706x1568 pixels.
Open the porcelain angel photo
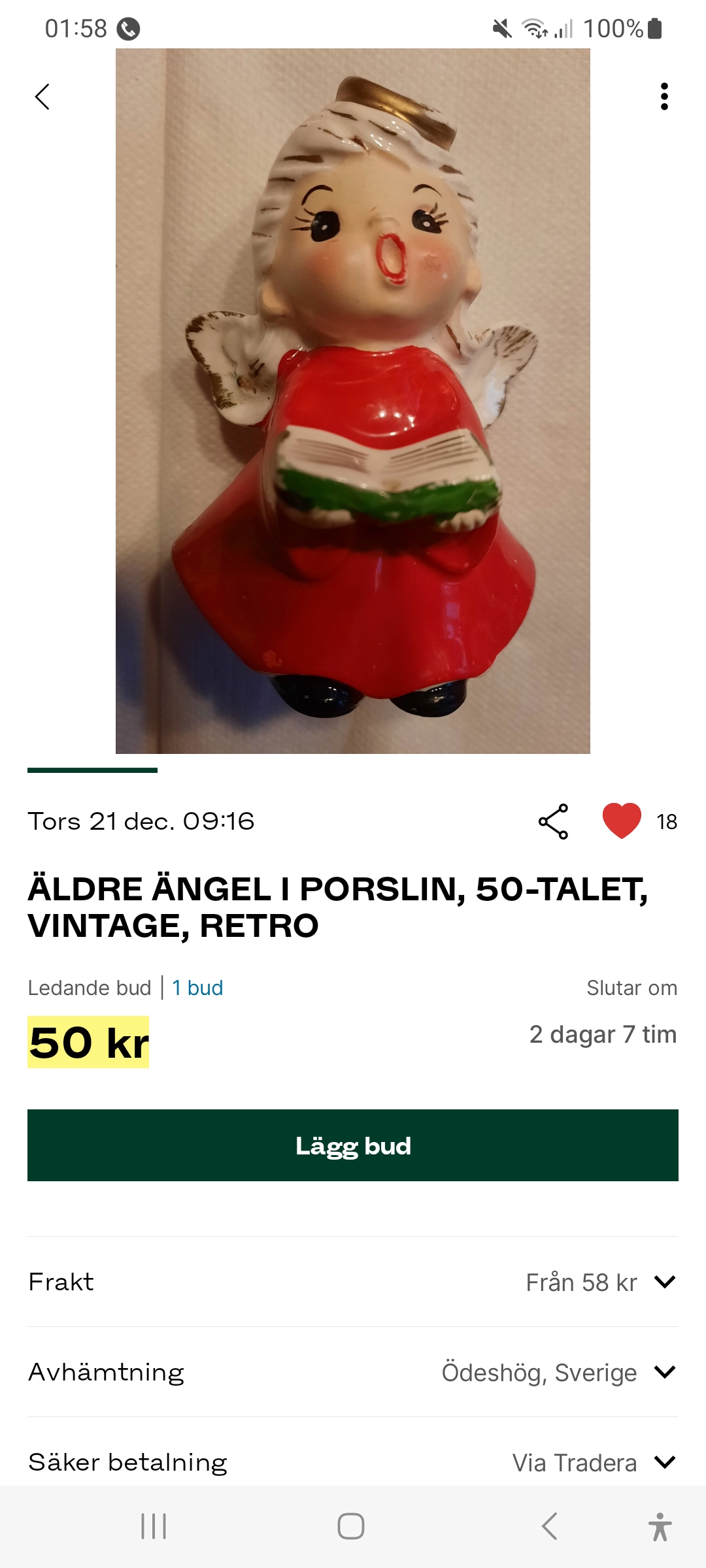[x=353, y=401]
